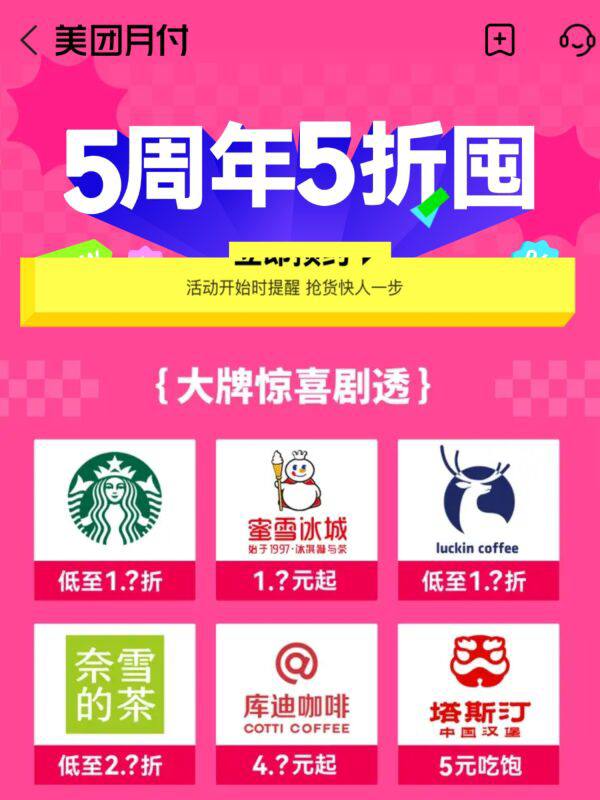Tap the add-to-bookmark icon in header
Viewport: 600px width, 800px height.
pyautogui.click(x=499, y=40)
